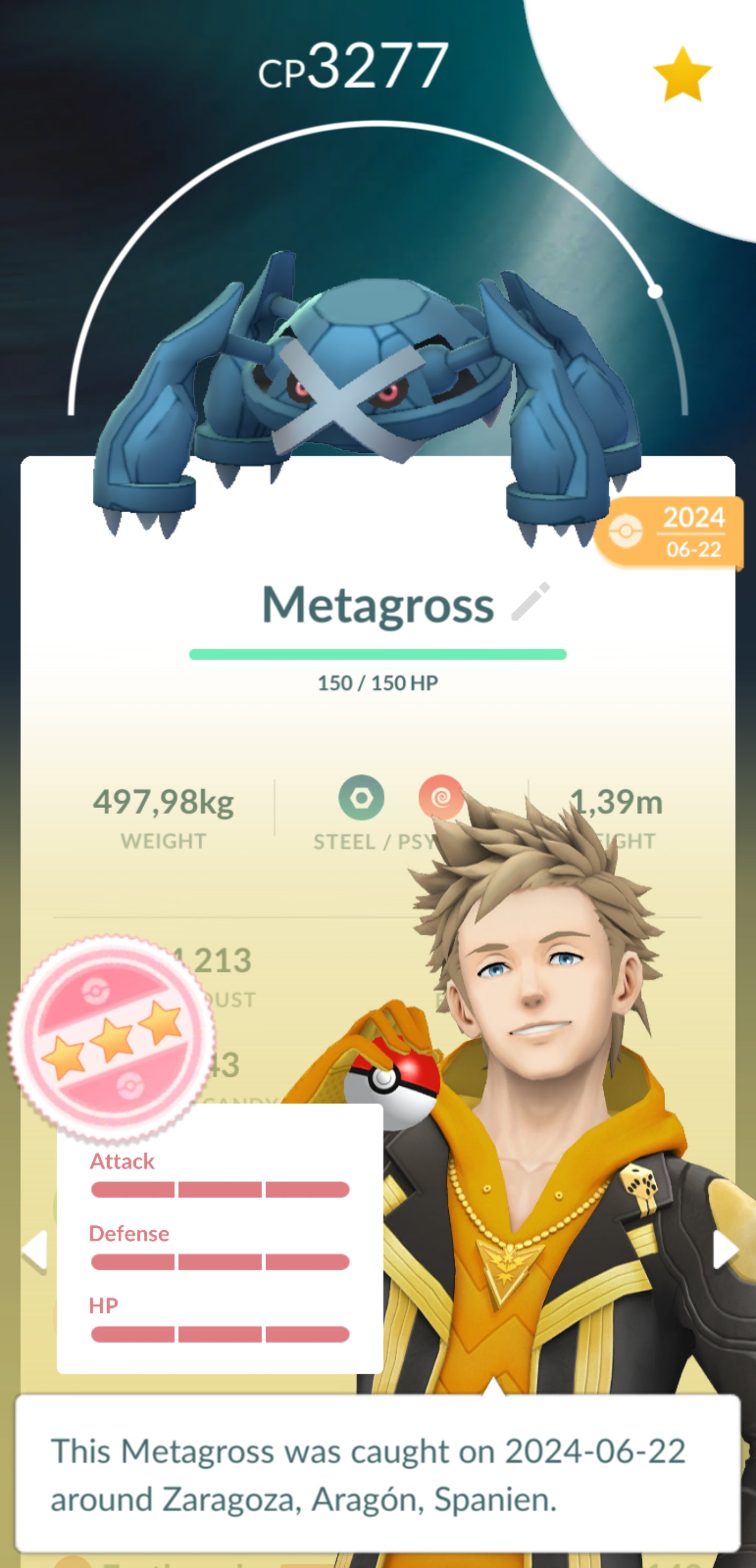Edit the Metagross nickname with the pencil
Image resolution: width=756 pixels, height=1568 pixels.
(x=530, y=601)
